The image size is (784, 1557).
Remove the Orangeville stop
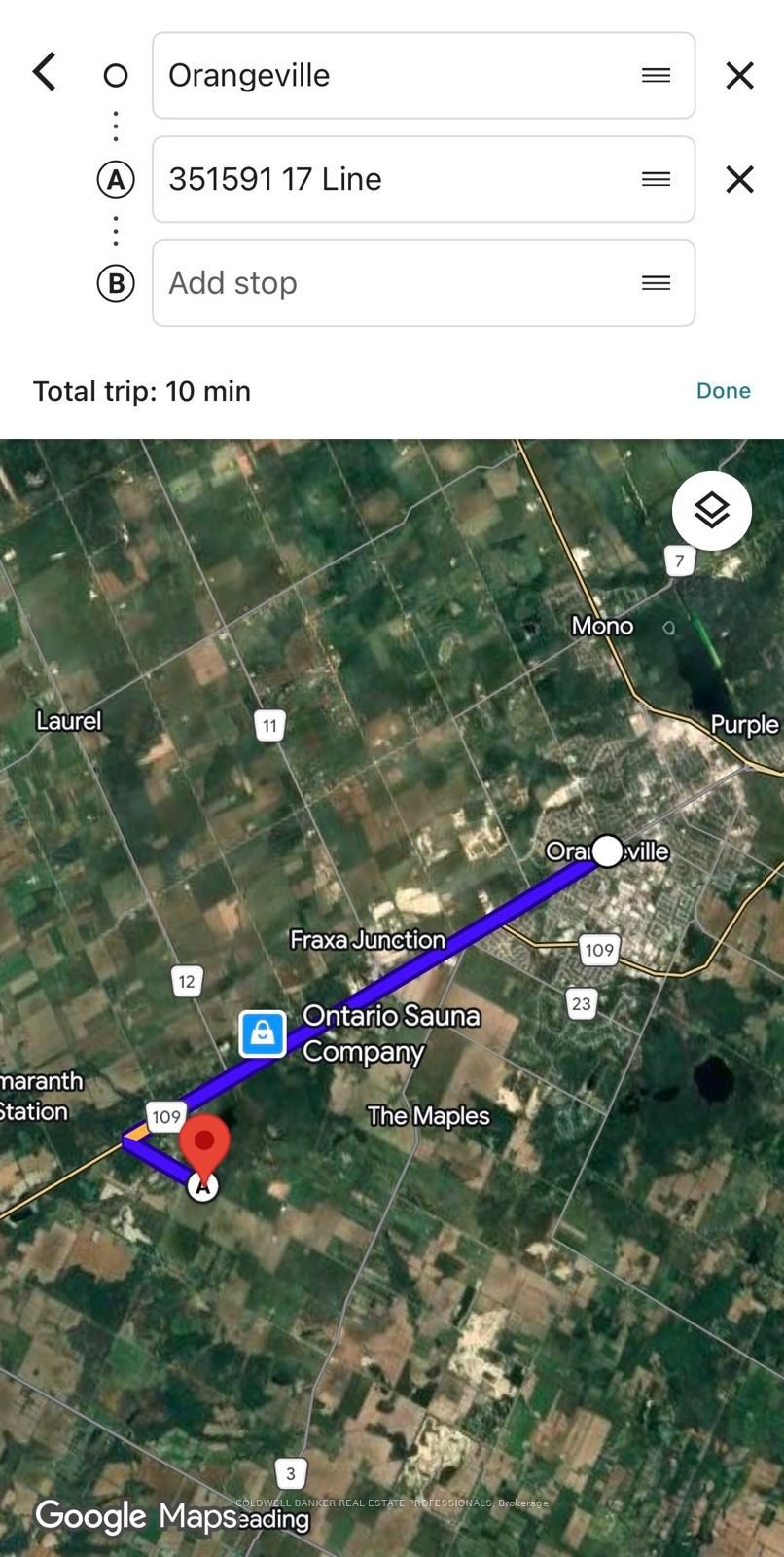click(740, 76)
